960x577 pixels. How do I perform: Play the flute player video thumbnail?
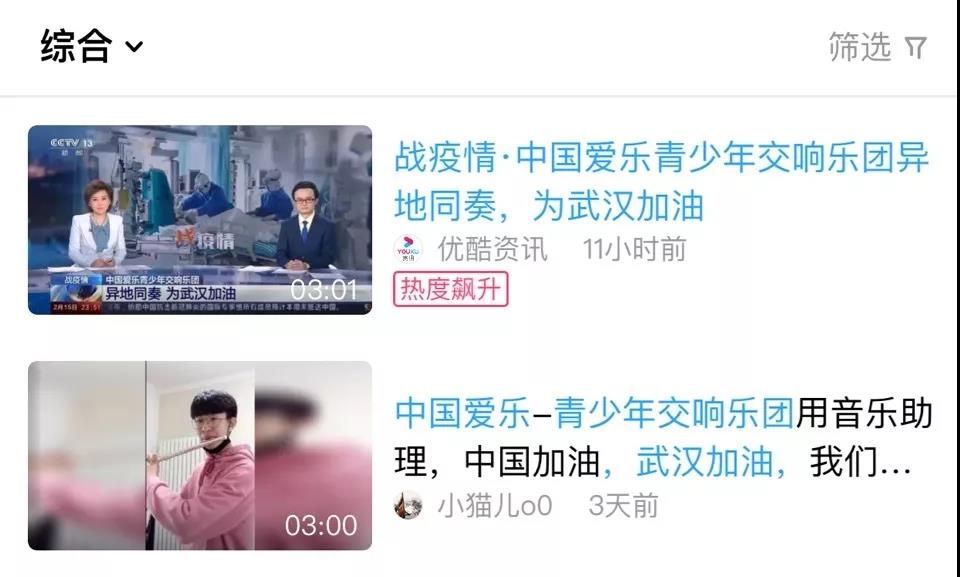200,455
